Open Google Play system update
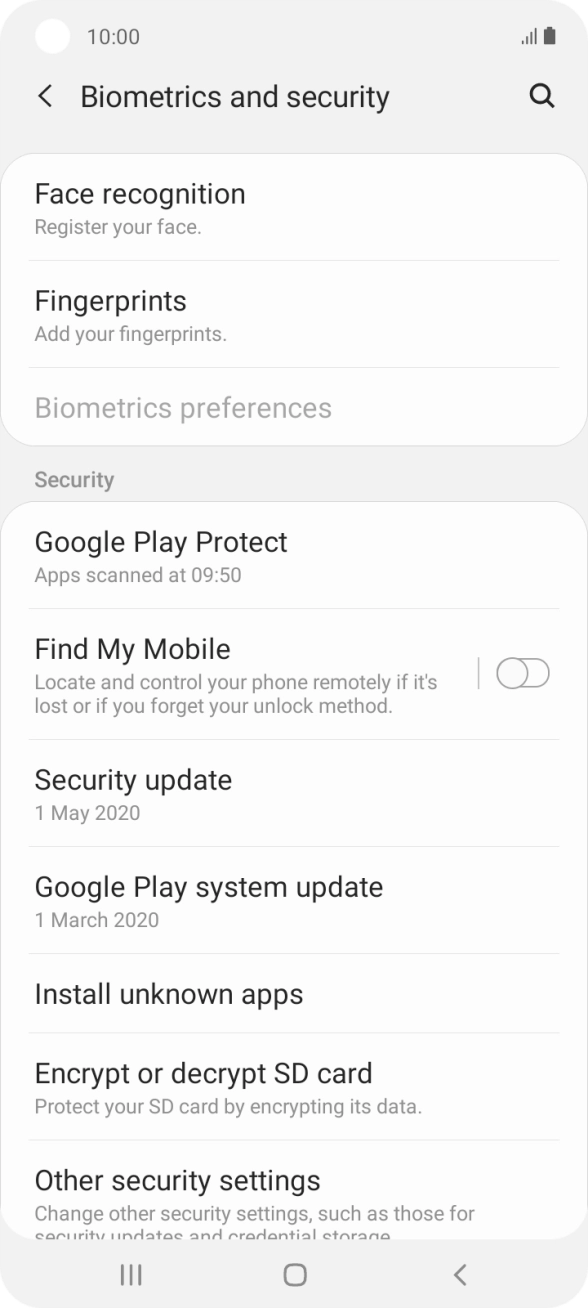Image resolution: width=588 pixels, height=1308 pixels. pos(294,900)
